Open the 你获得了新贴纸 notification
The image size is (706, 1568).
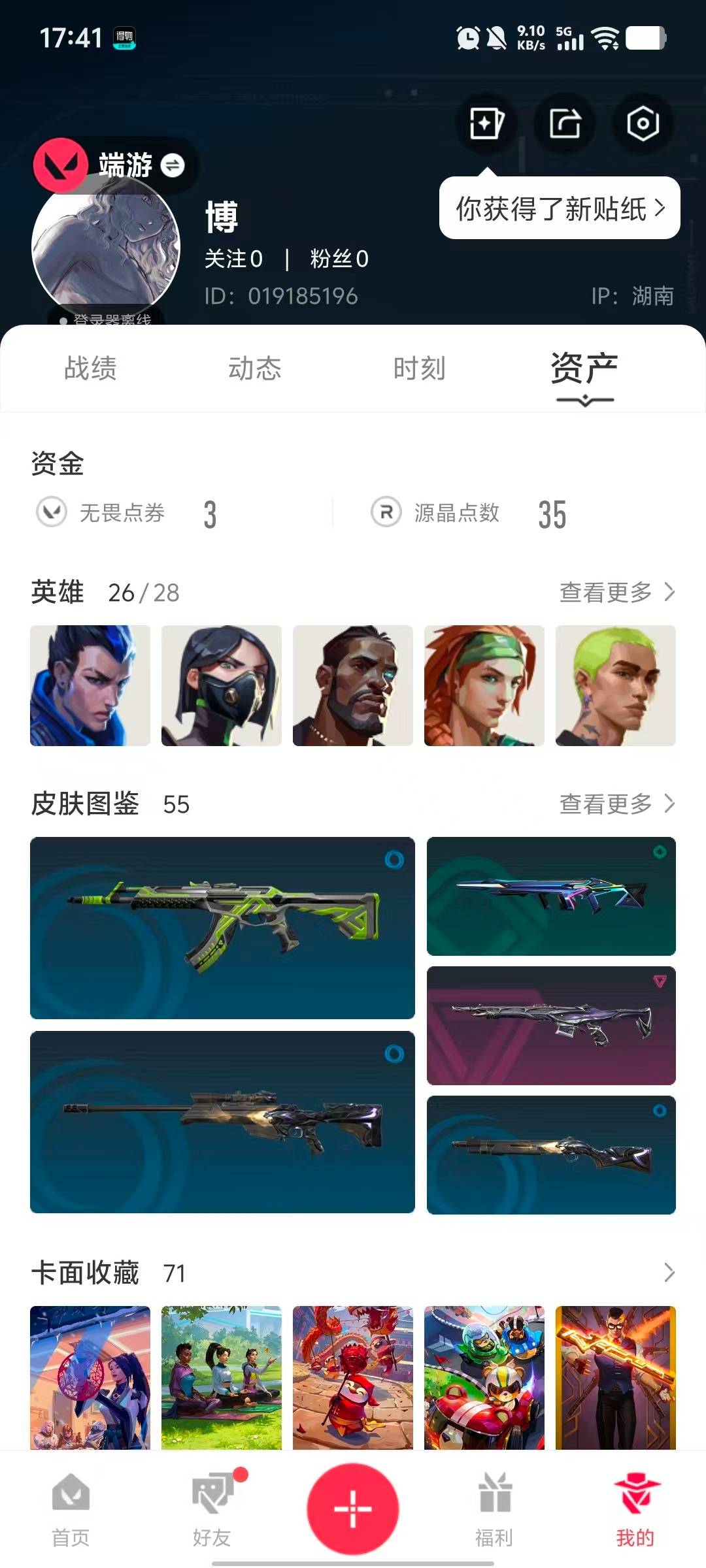pyautogui.click(x=559, y=208)
